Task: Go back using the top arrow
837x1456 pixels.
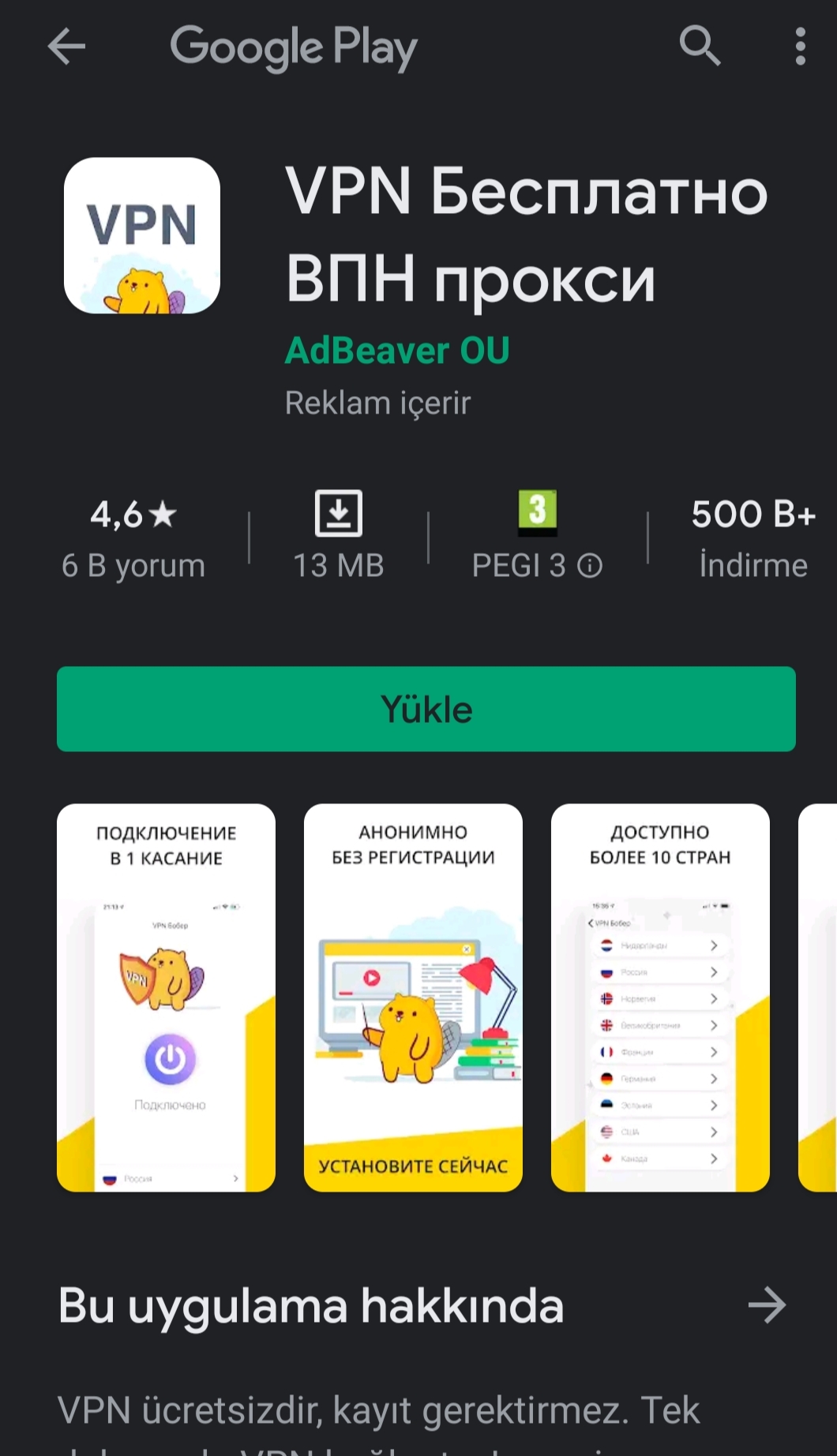Action: (66, 47)
